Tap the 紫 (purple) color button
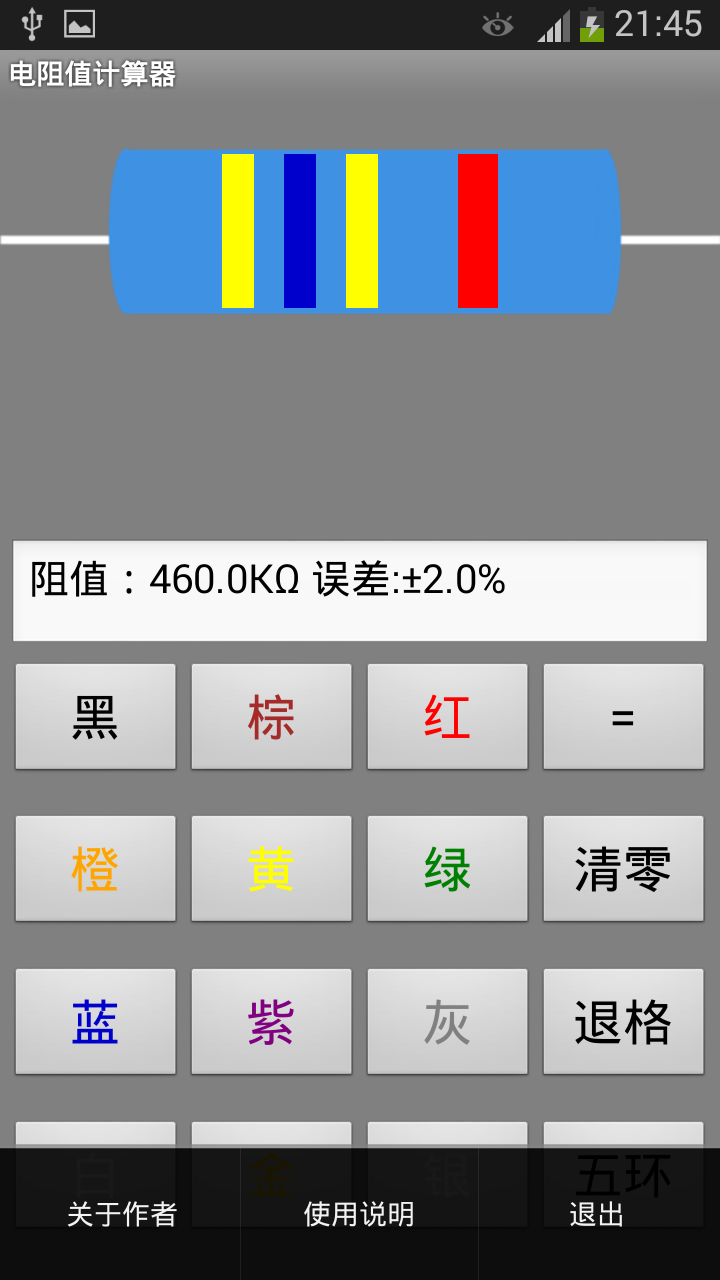Screen dimensions: 720x1280 [271, 1022]
